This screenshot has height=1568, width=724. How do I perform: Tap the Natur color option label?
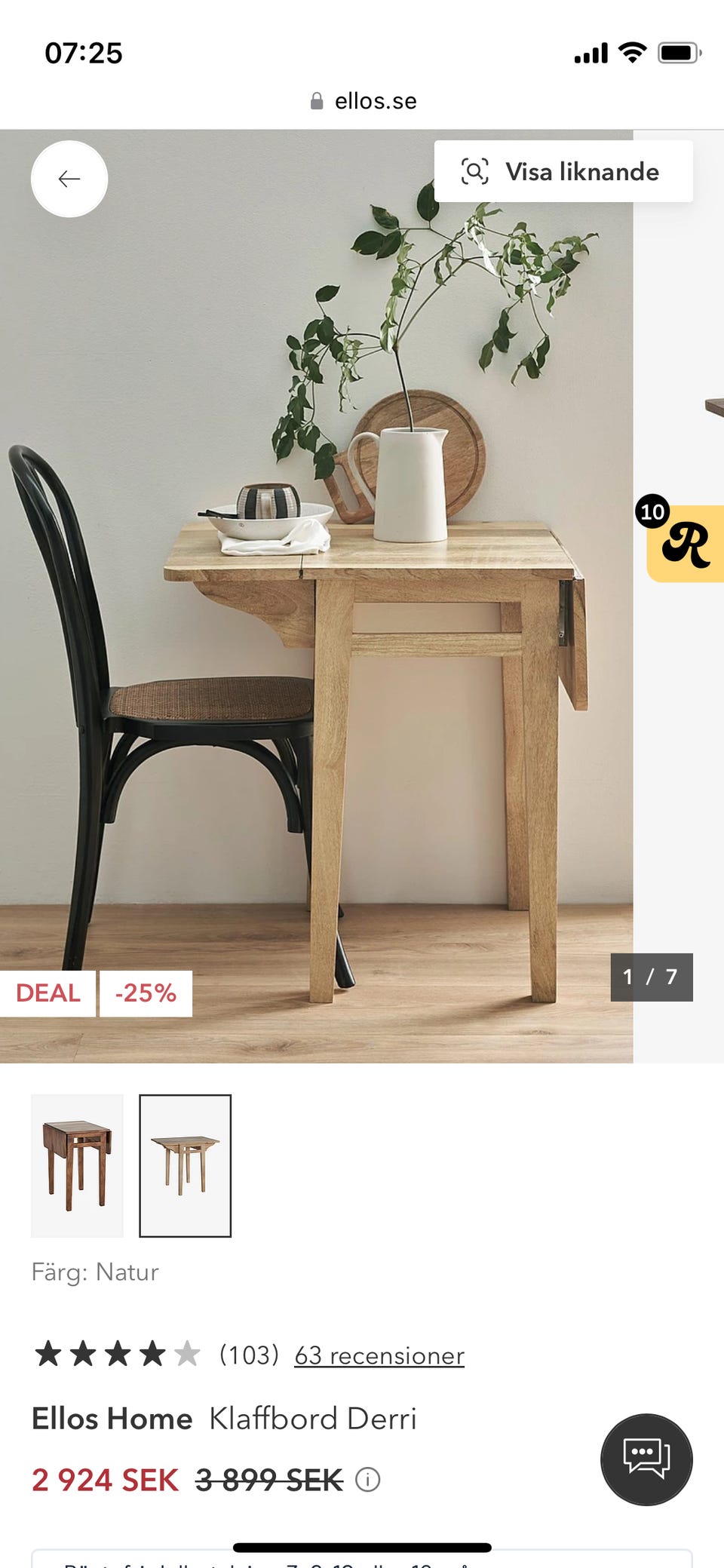click(96, 1272)
